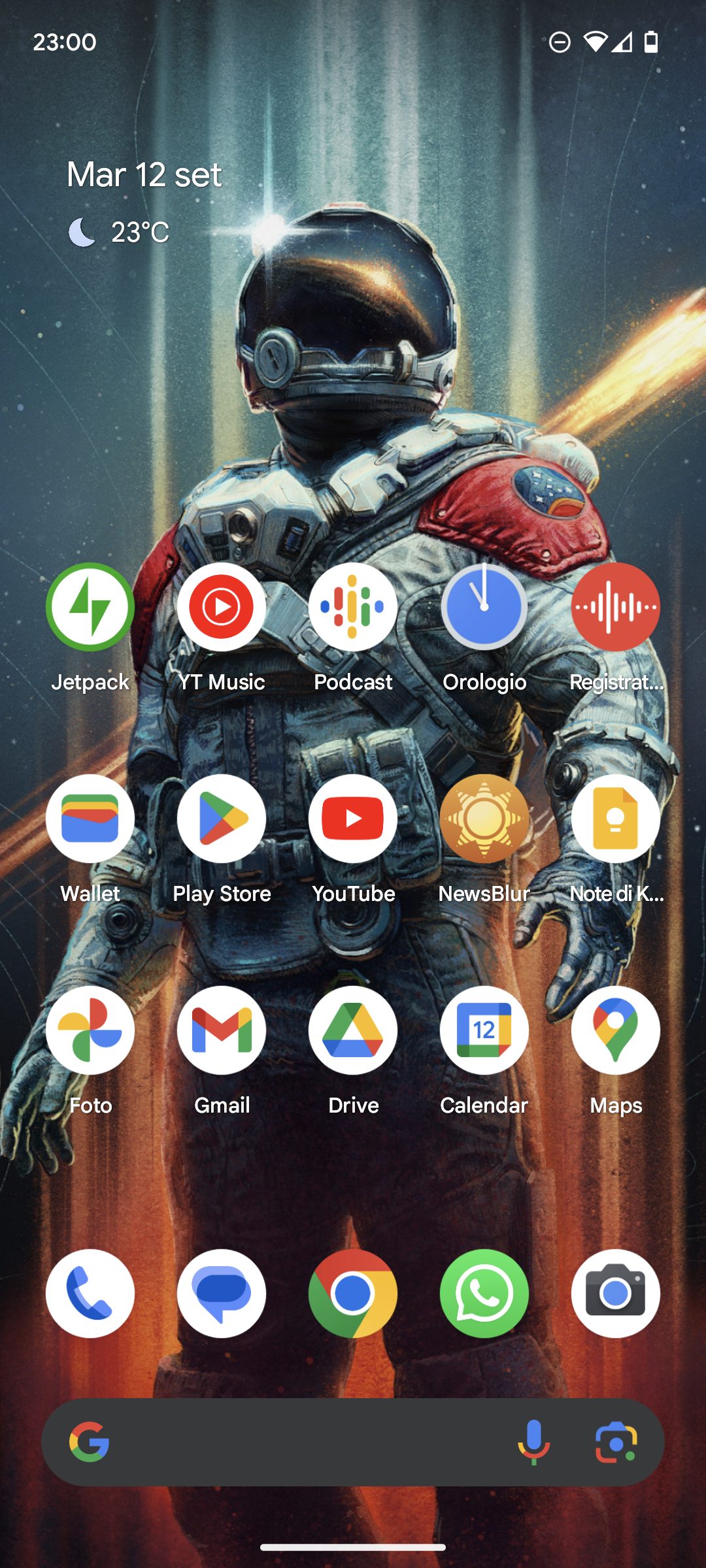Viewport: 706px width, 1568px height.
Task: Open Note di Keep
Action: 616,819
